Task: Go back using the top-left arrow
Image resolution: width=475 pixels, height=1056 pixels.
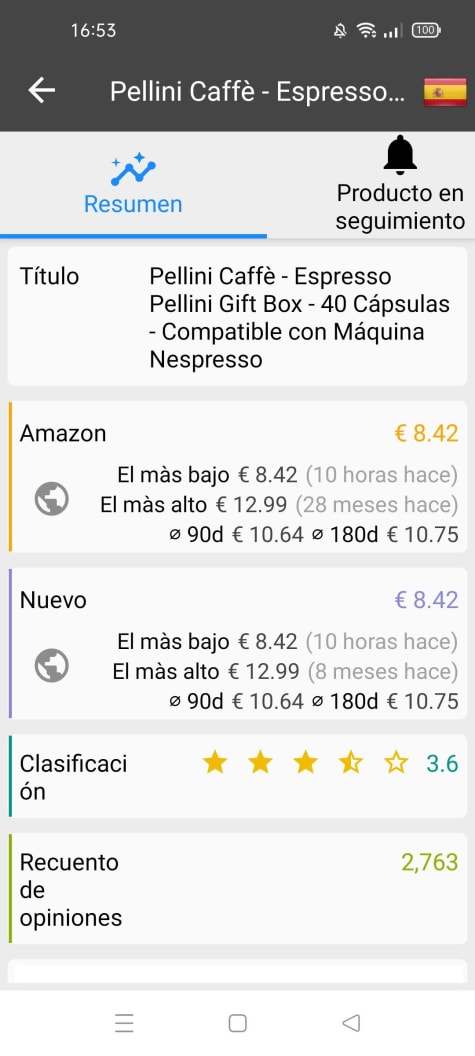Action: pos(42,90)
